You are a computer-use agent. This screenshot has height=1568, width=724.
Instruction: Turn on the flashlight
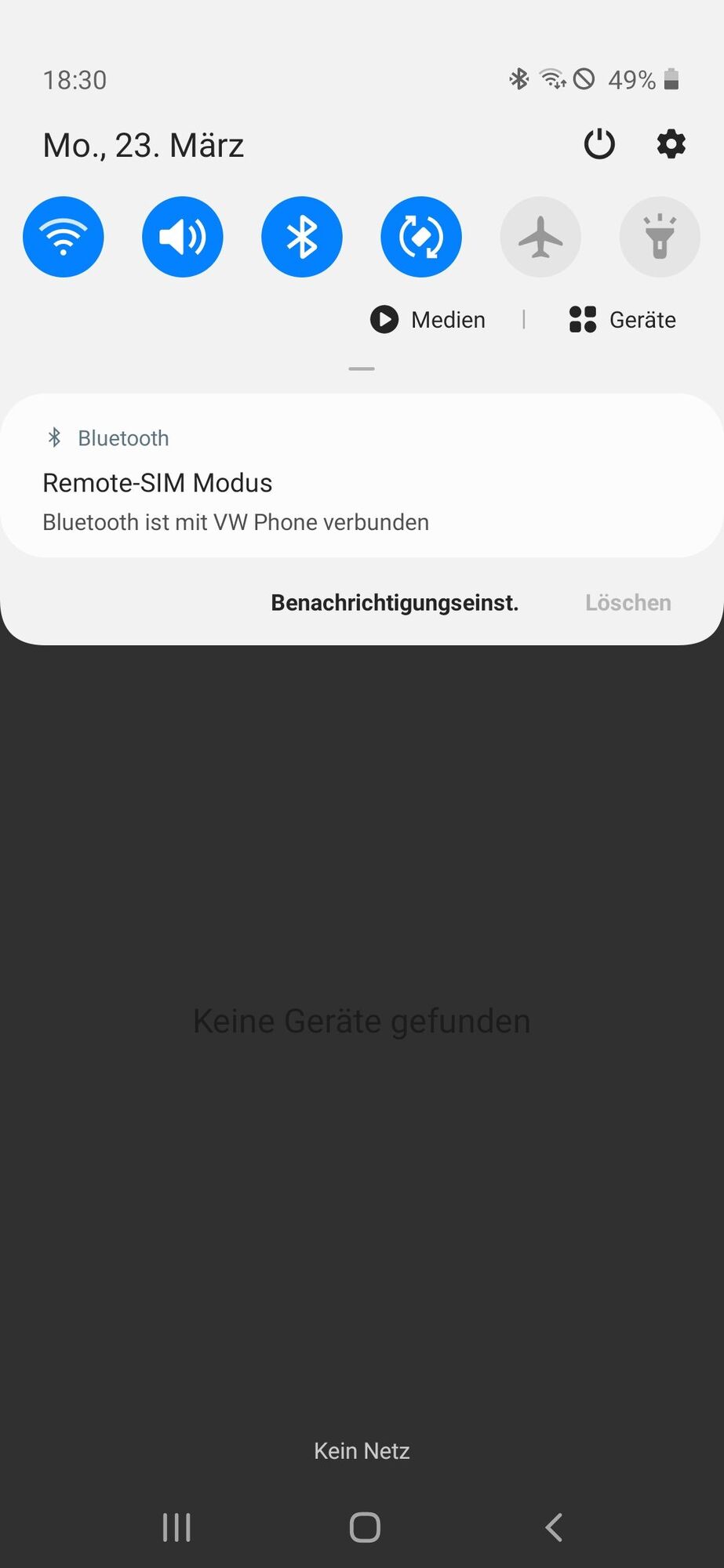tap(660, 237)
